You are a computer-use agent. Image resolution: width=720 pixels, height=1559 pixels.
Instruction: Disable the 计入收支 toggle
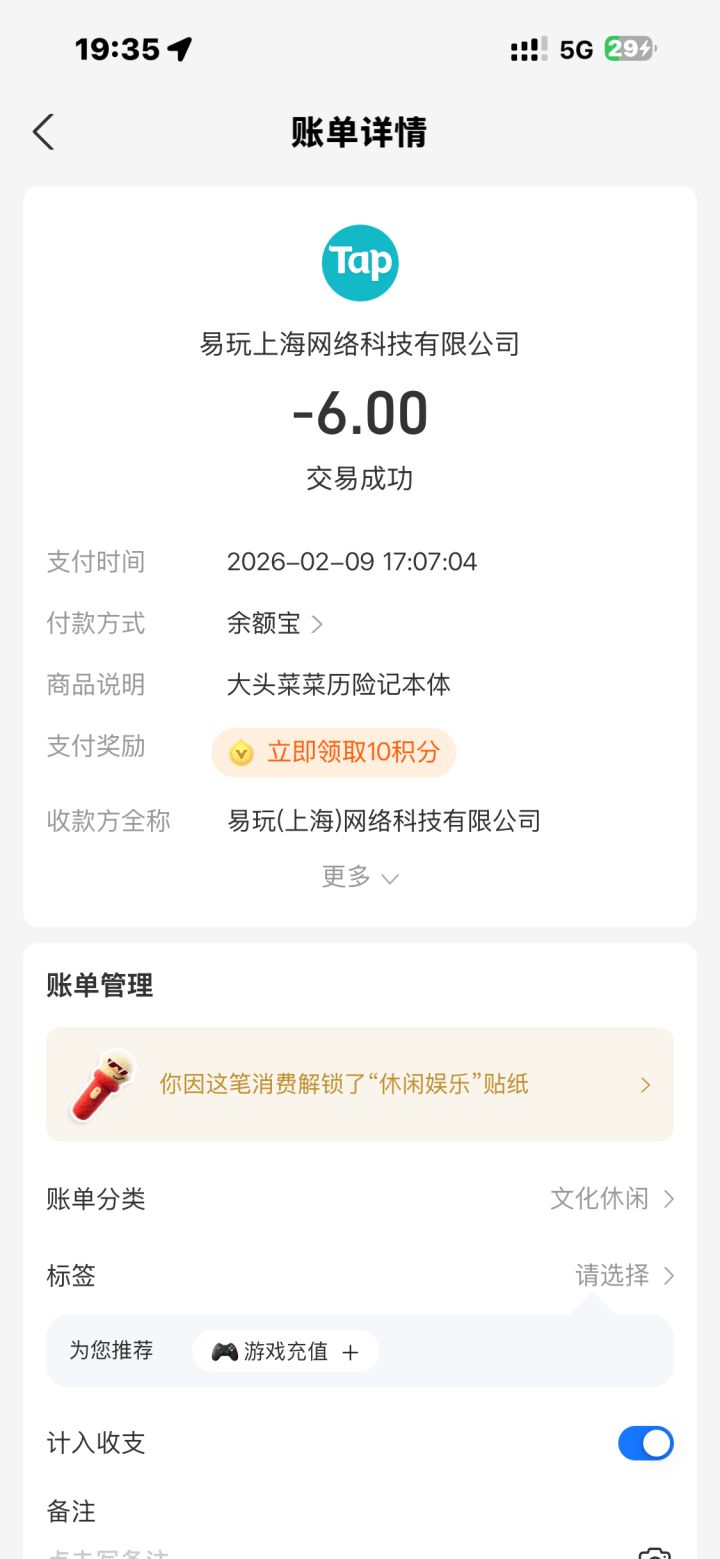coord(646,1443)
